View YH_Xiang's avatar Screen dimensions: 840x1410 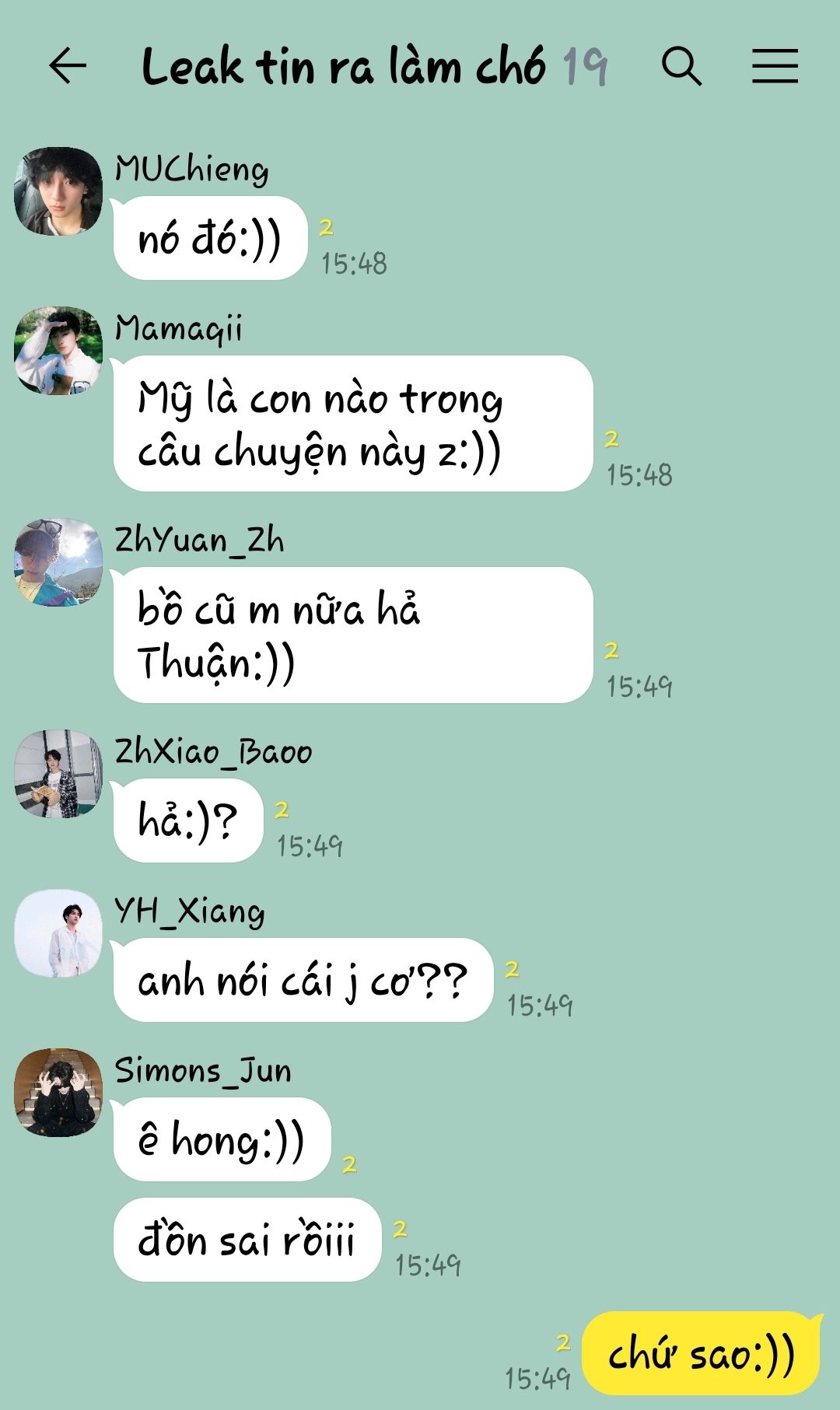(x=58, y=933)
